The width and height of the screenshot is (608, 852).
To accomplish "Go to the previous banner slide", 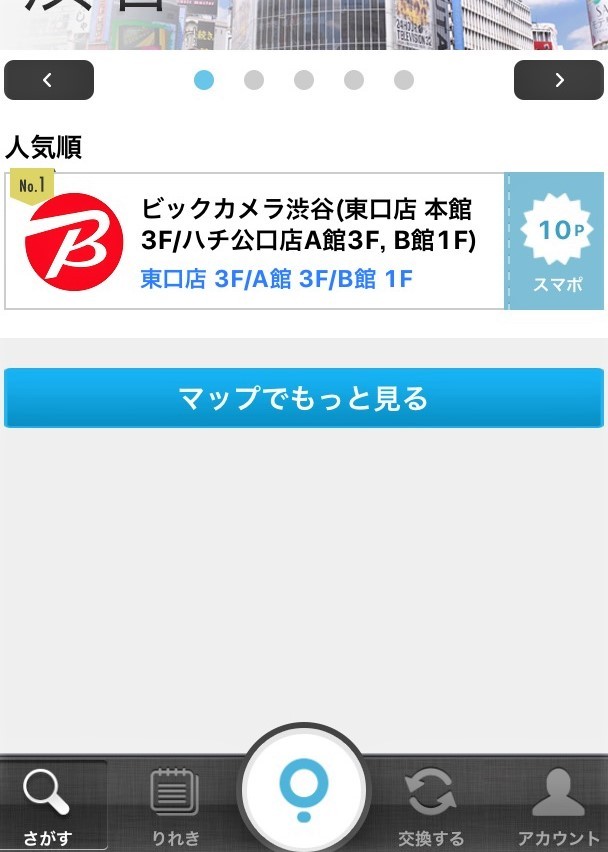I will (x=48, y=80).
